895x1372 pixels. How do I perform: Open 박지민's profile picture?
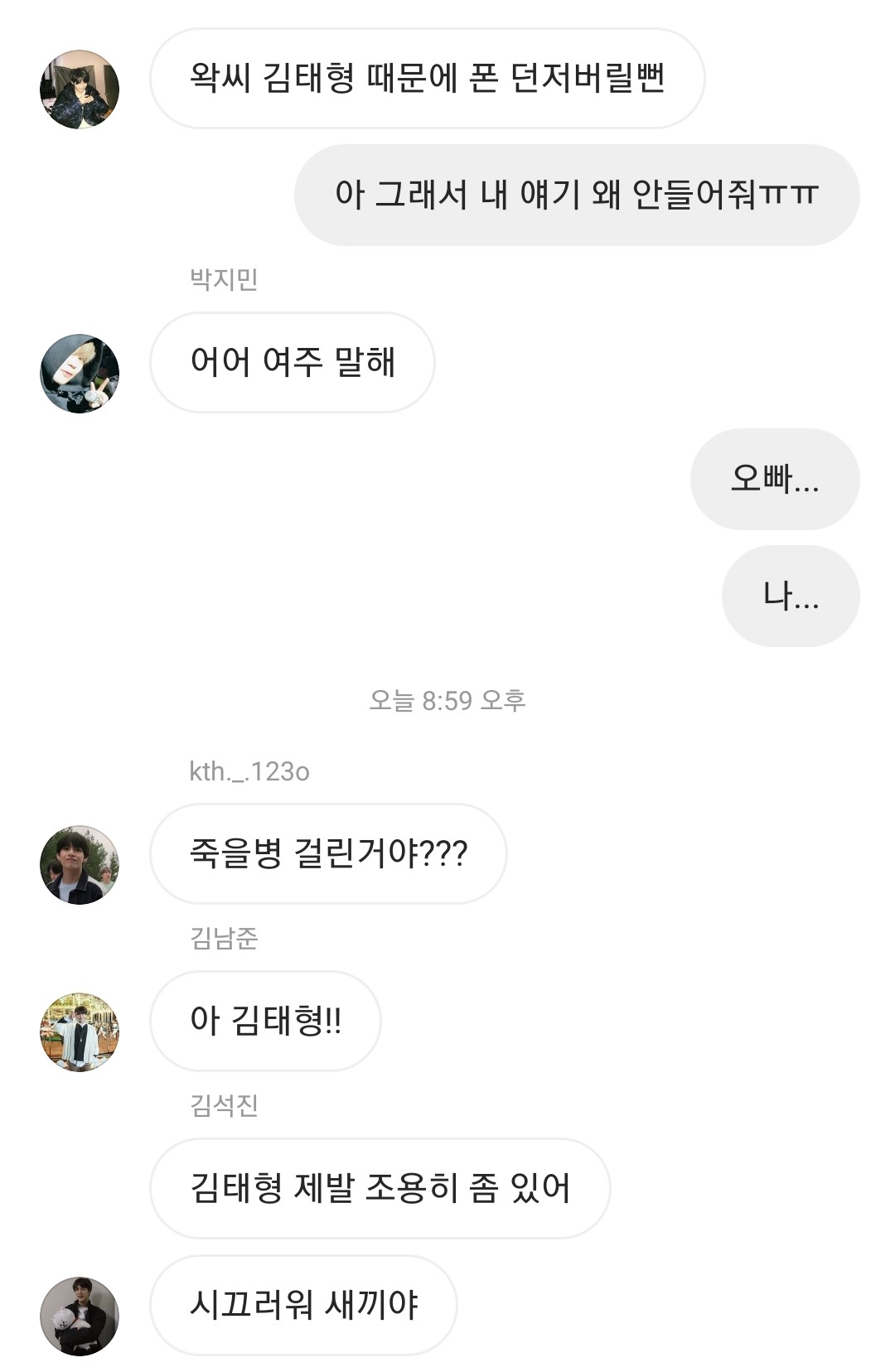[80, 374]
